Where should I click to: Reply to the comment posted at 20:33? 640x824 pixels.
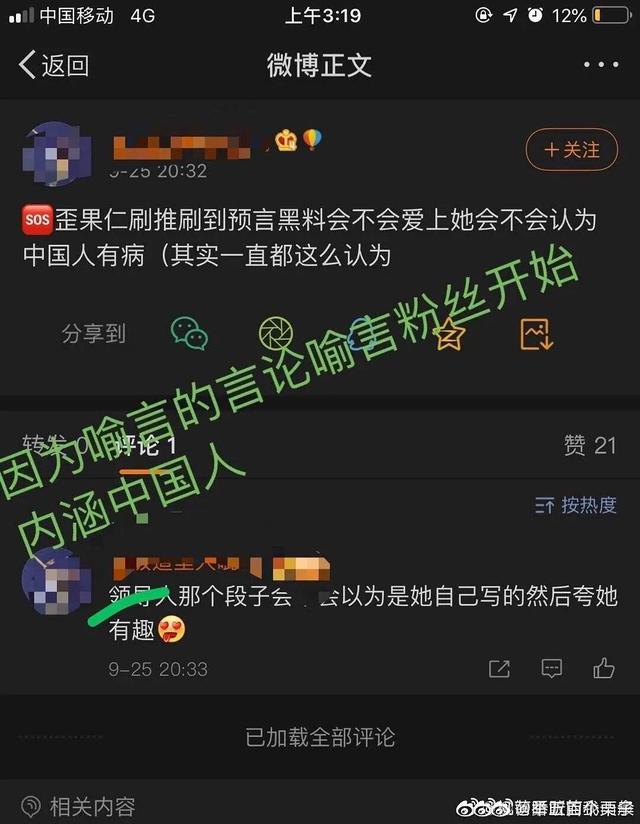pos(551,668)
